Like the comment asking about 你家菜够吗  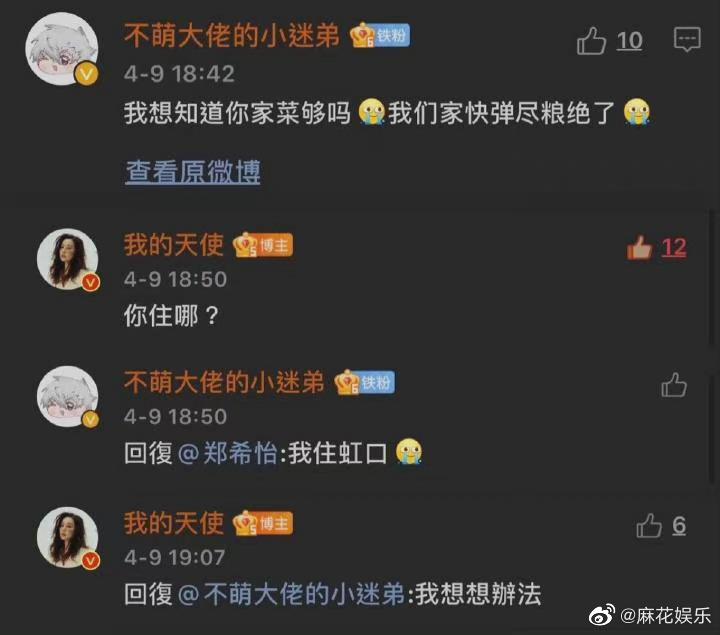[593, 40]
